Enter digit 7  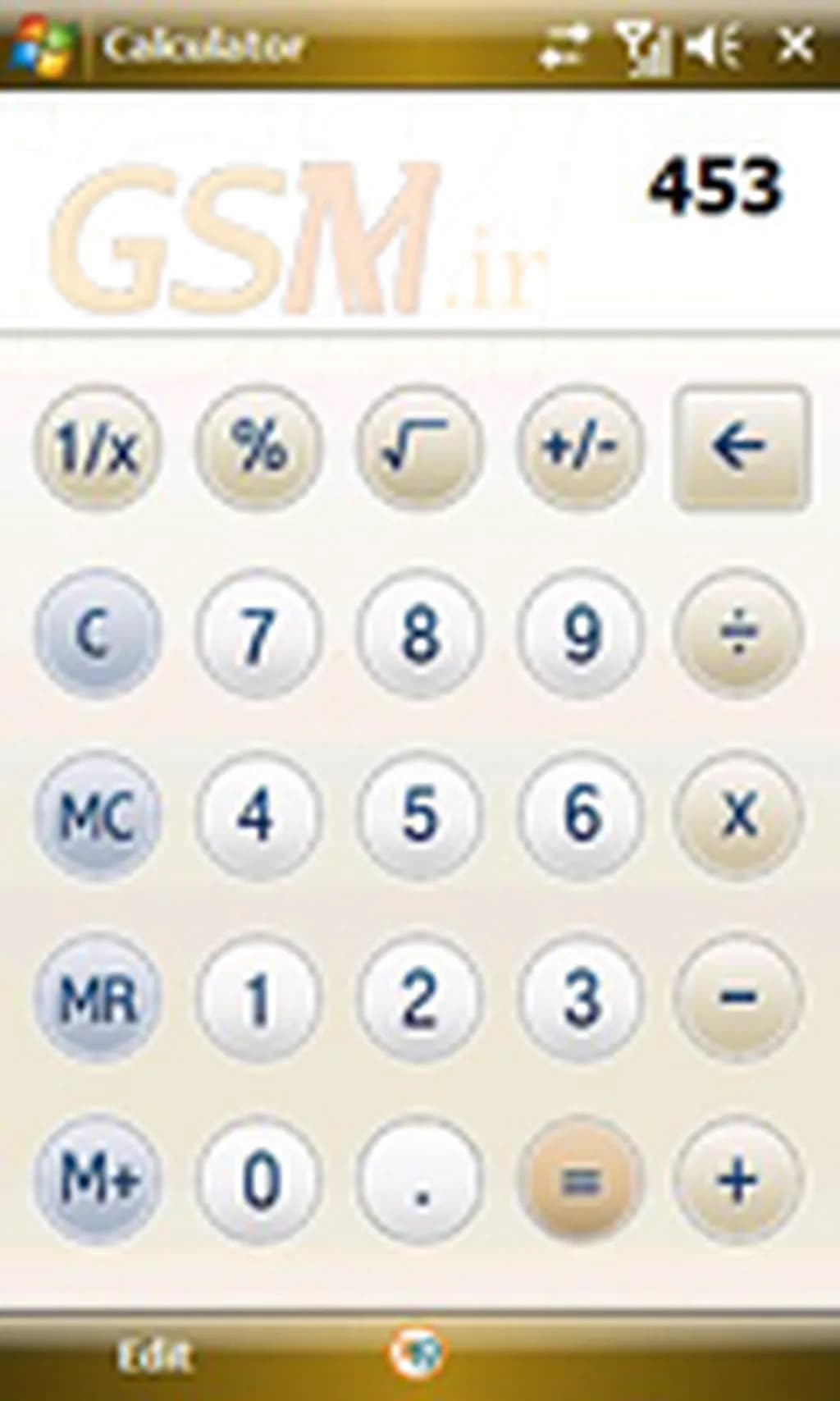pyautogui.click(x=258, y=634)
